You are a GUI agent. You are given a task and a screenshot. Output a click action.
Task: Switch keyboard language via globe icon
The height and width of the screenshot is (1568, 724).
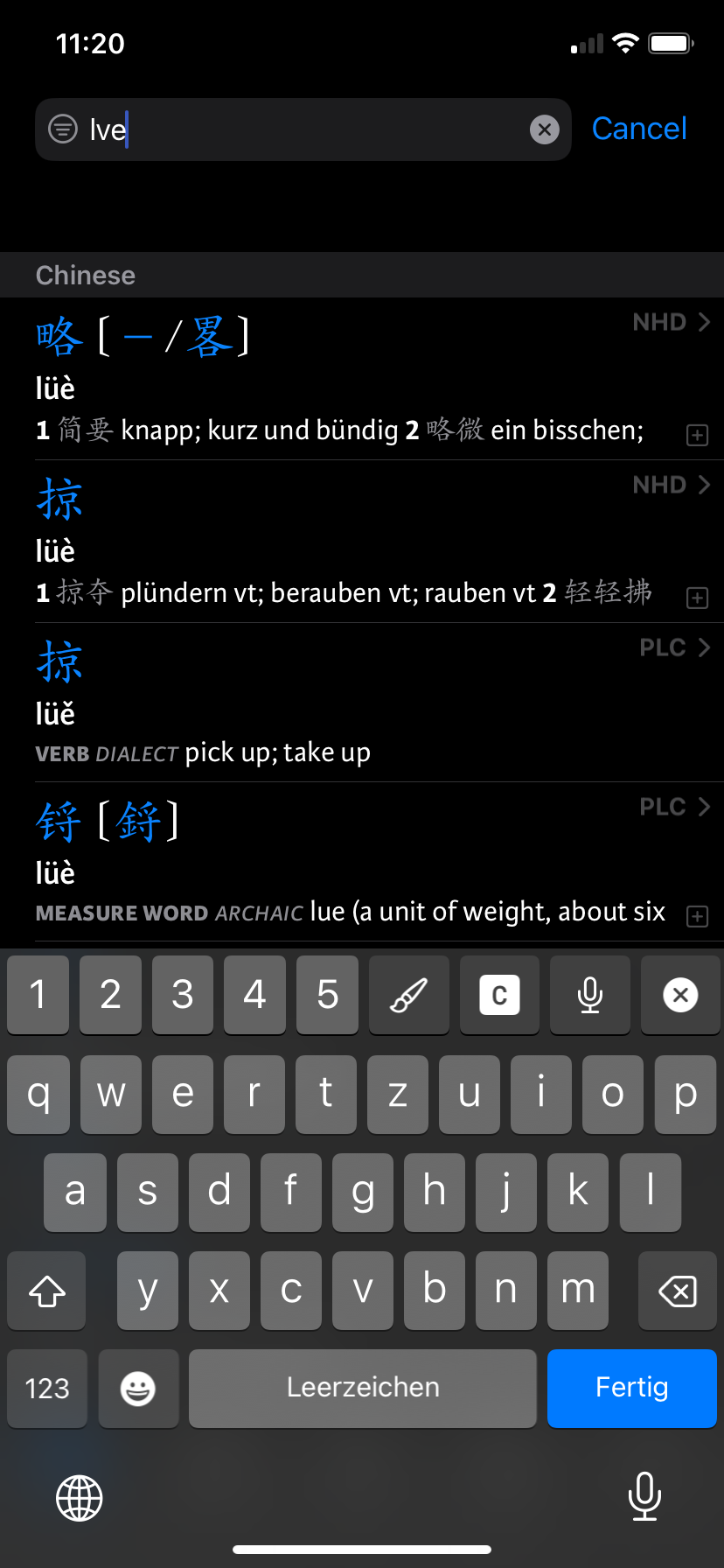click(x=80, y=1498)
